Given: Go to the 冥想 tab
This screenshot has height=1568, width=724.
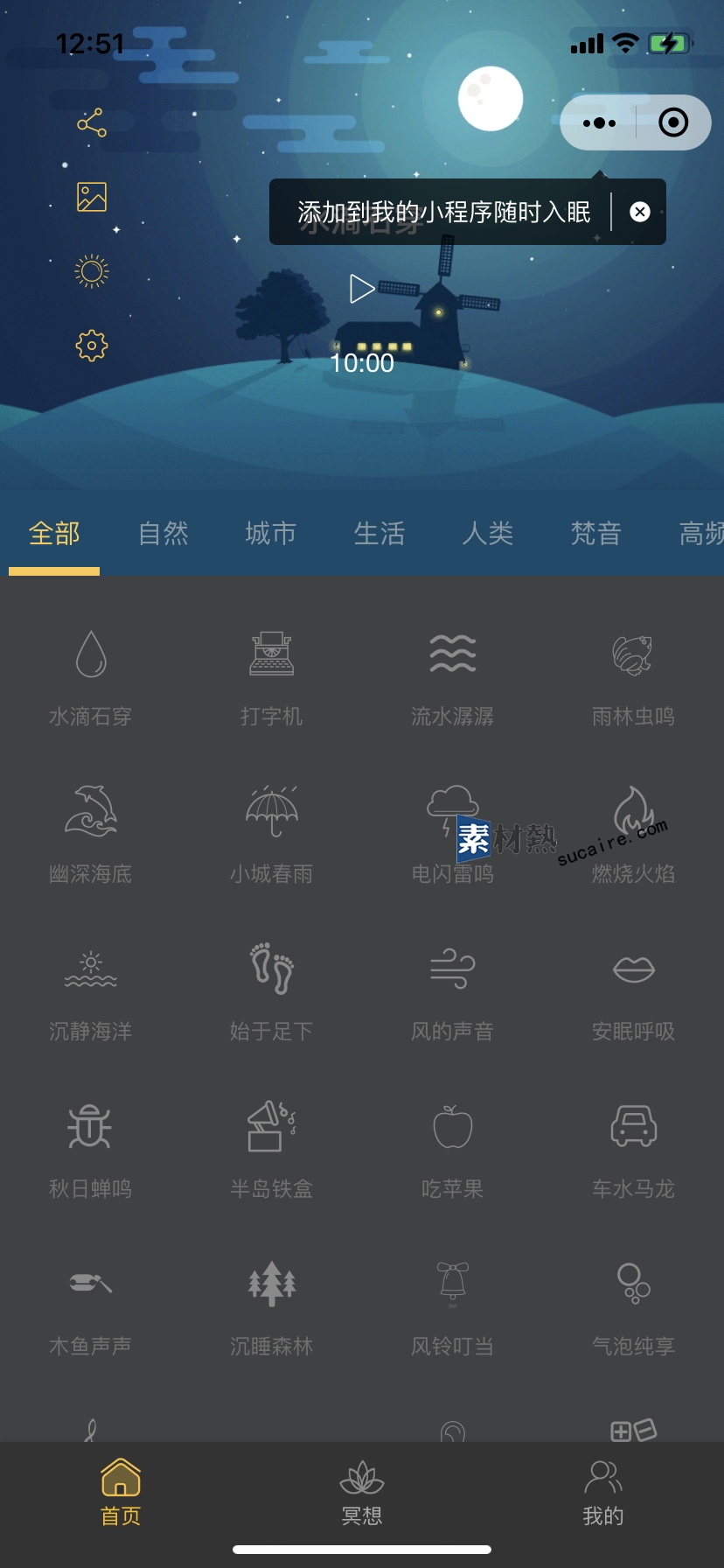Looking at the screenshot, I should [362, 1493].
